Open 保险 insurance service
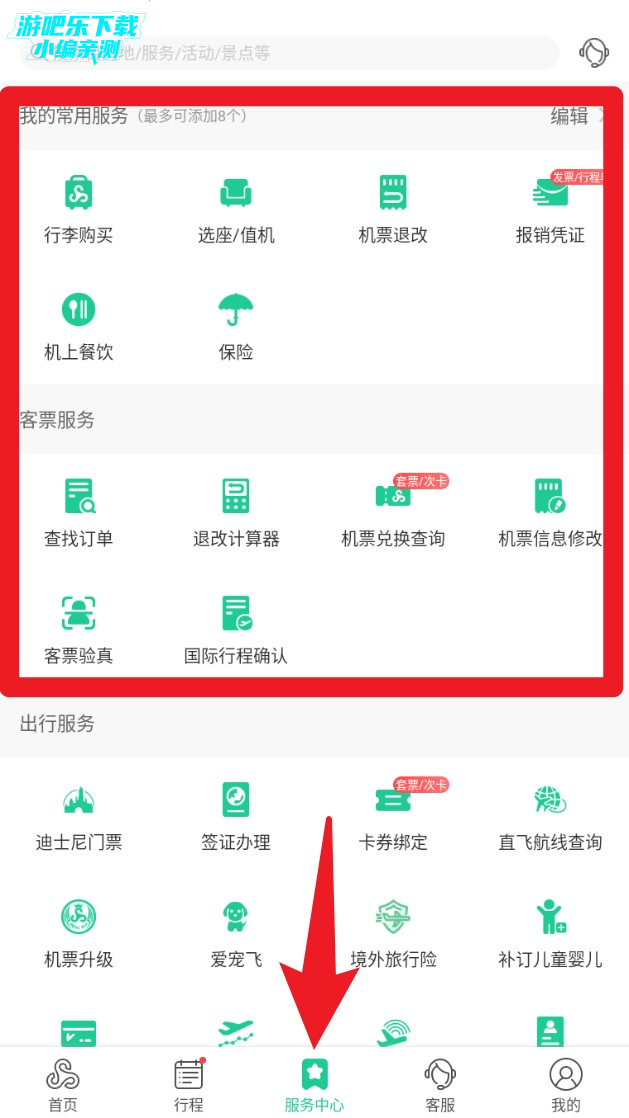This screenshot has height=1118, width=629. (x=236, y=326)
